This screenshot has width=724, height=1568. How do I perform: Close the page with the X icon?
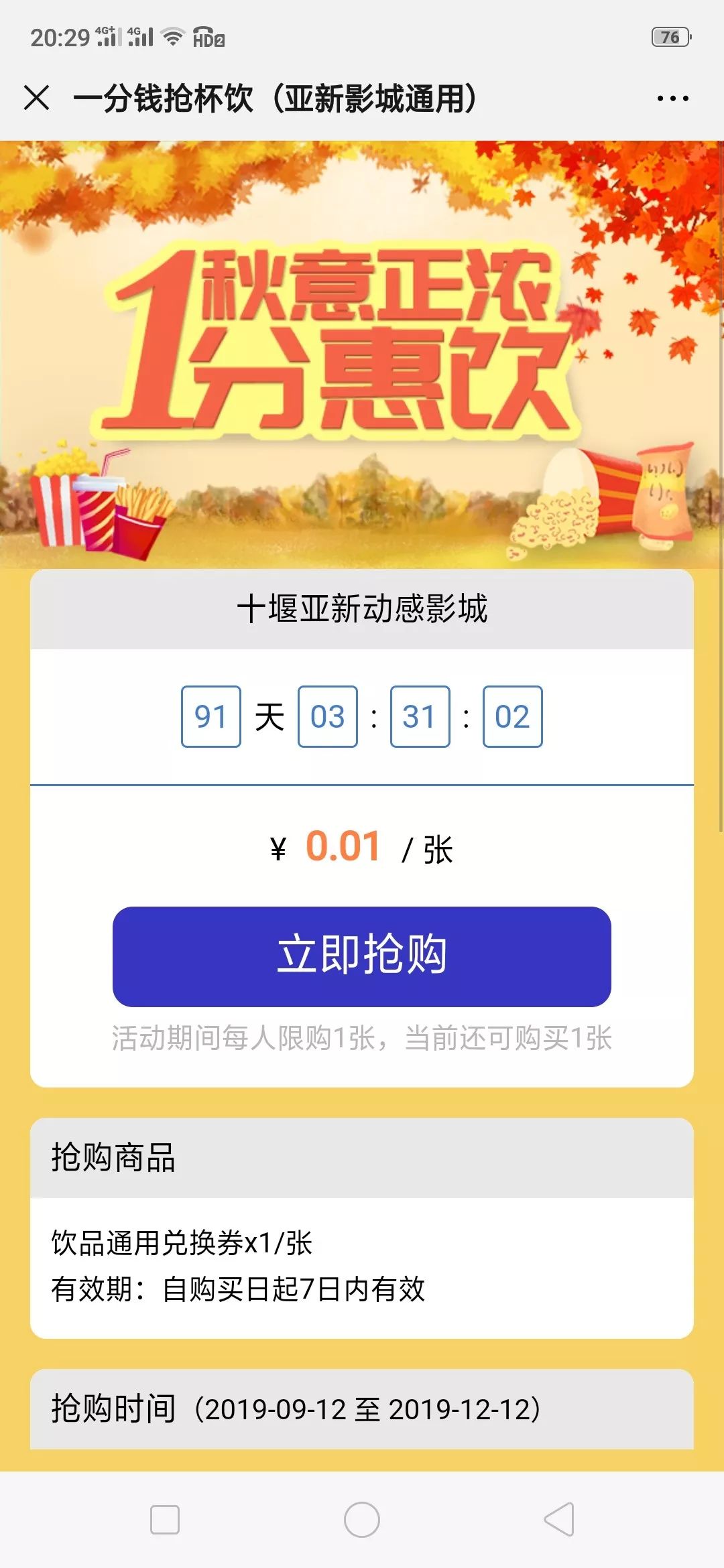[37, 98]
